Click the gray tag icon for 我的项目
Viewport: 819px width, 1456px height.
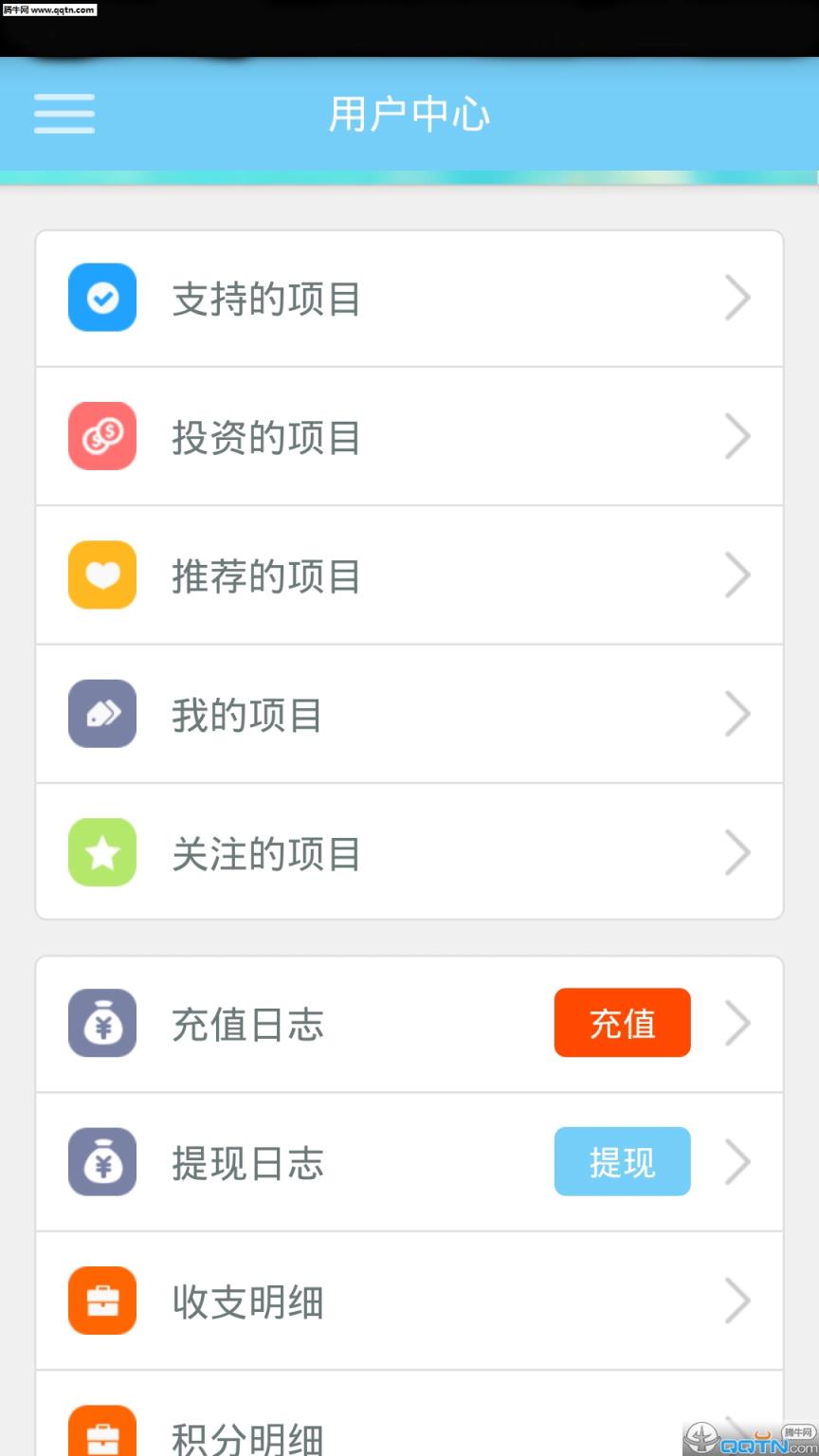101,714
